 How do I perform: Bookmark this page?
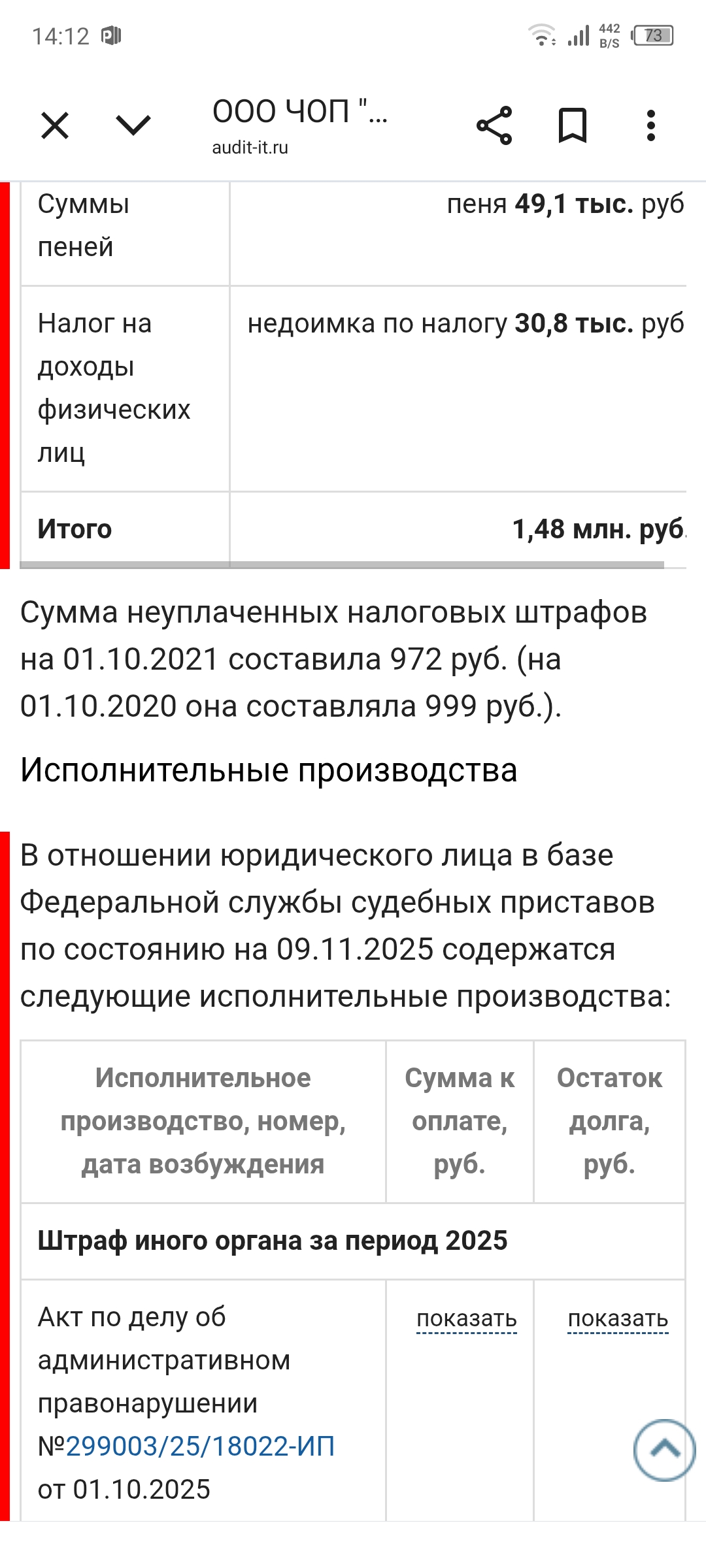coord(572,125)
